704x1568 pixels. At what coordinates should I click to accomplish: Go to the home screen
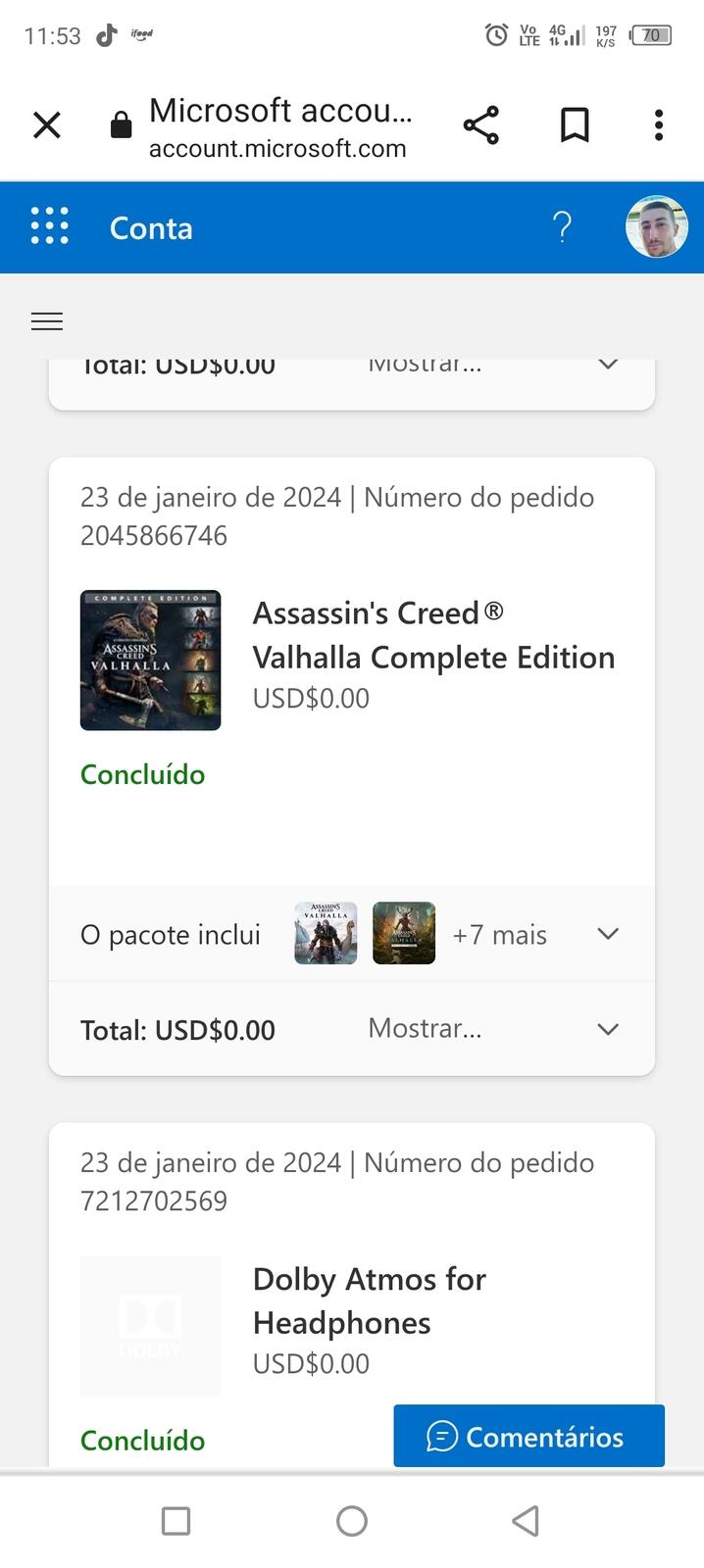click(352, 1521)
